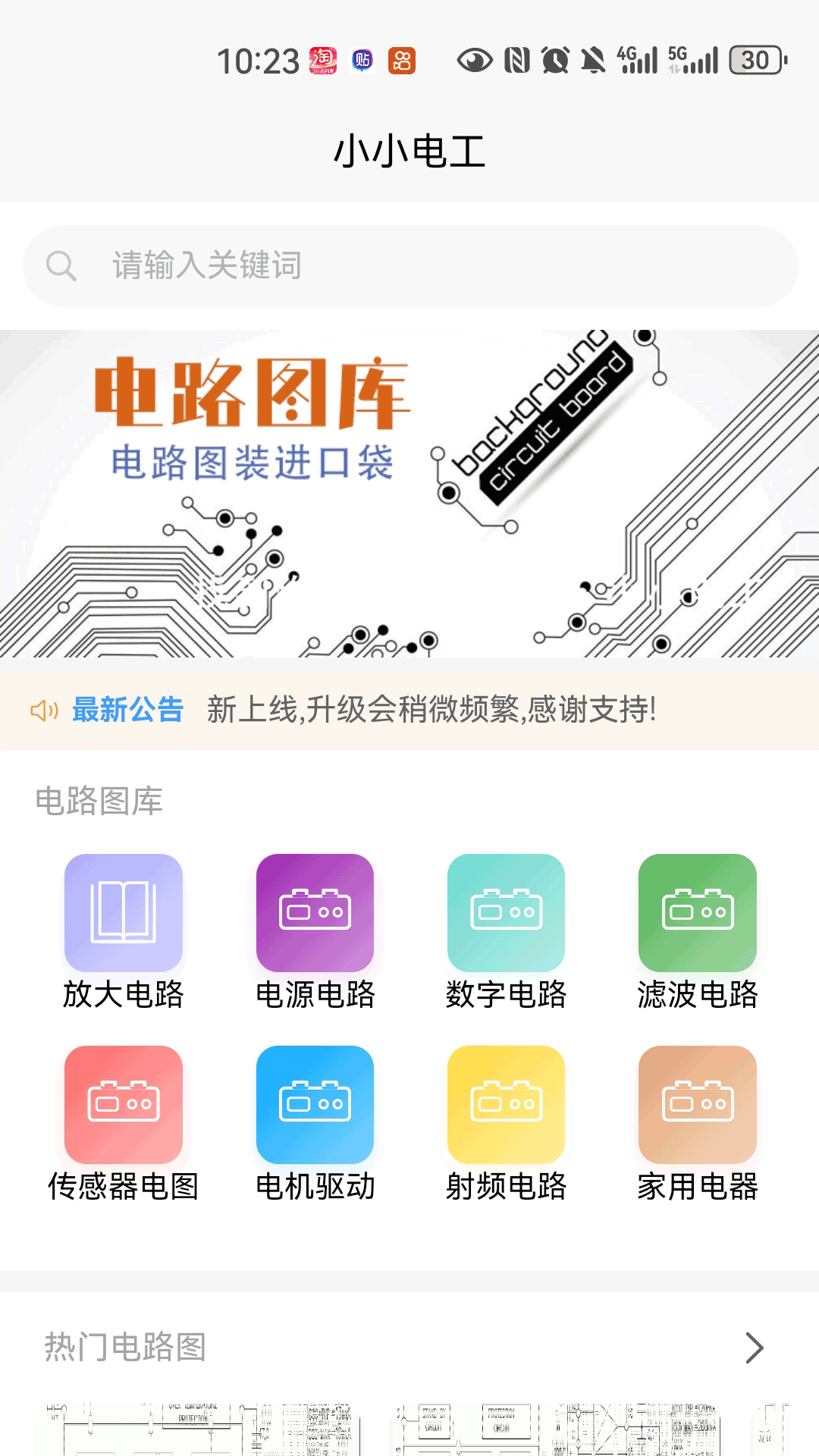Tap the 贴吧 icon in the status bar
Image resolution: width=819 pixels, height=1456 pixels.
coord(362,61)
